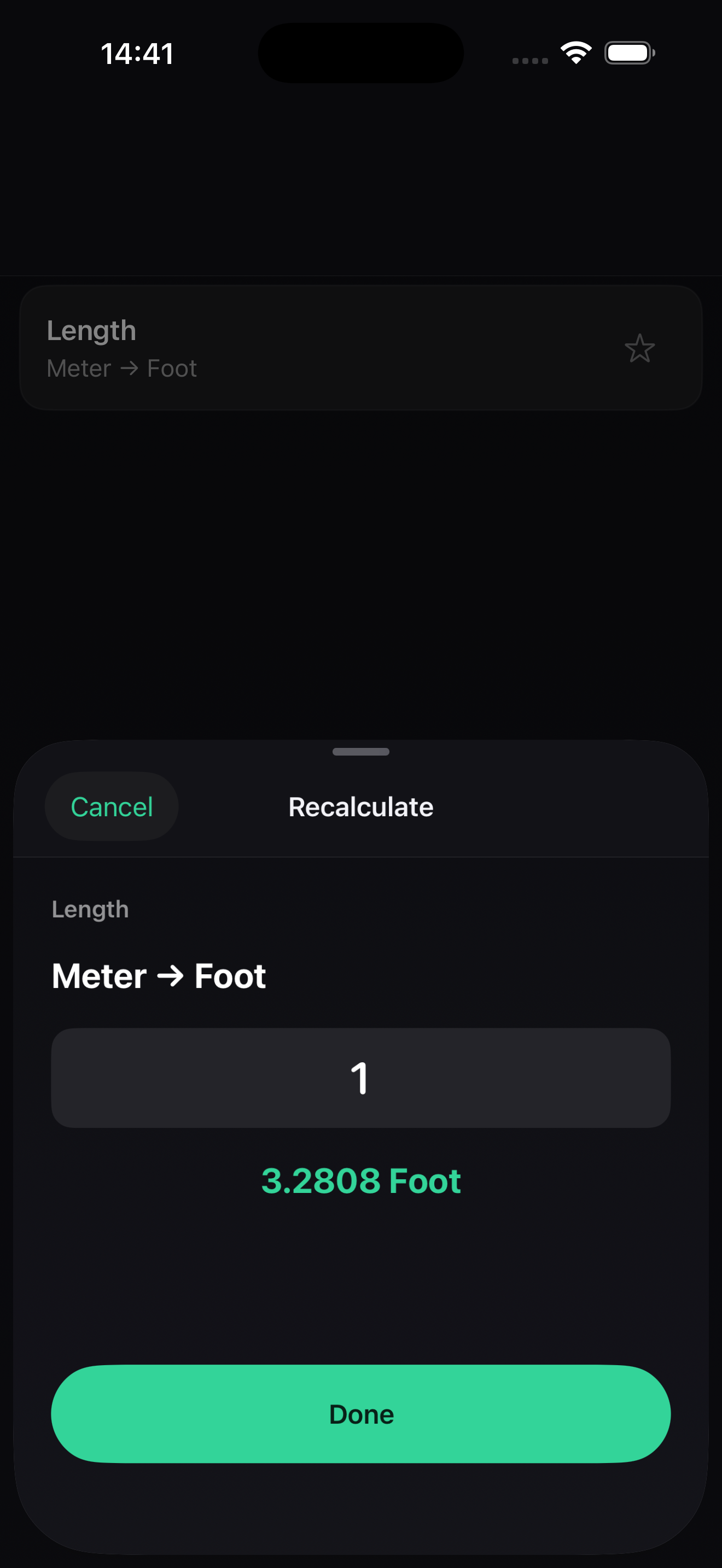Tap Done to confirm the conversion
Viewport: 722px width, 1568px height.
(361, 1413)
